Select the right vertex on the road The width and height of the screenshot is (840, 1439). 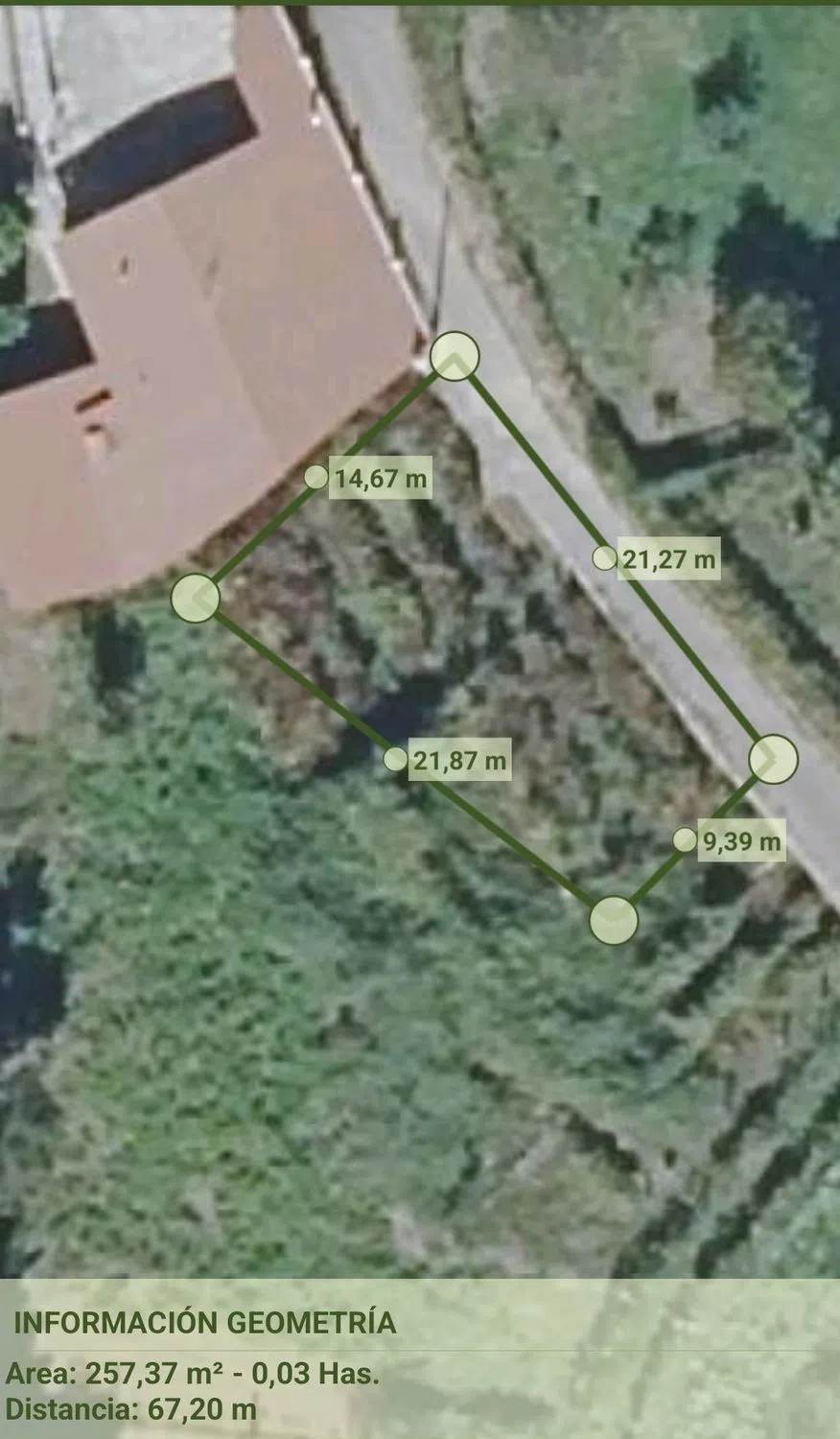pyautogui.click(x=773, y=759)
